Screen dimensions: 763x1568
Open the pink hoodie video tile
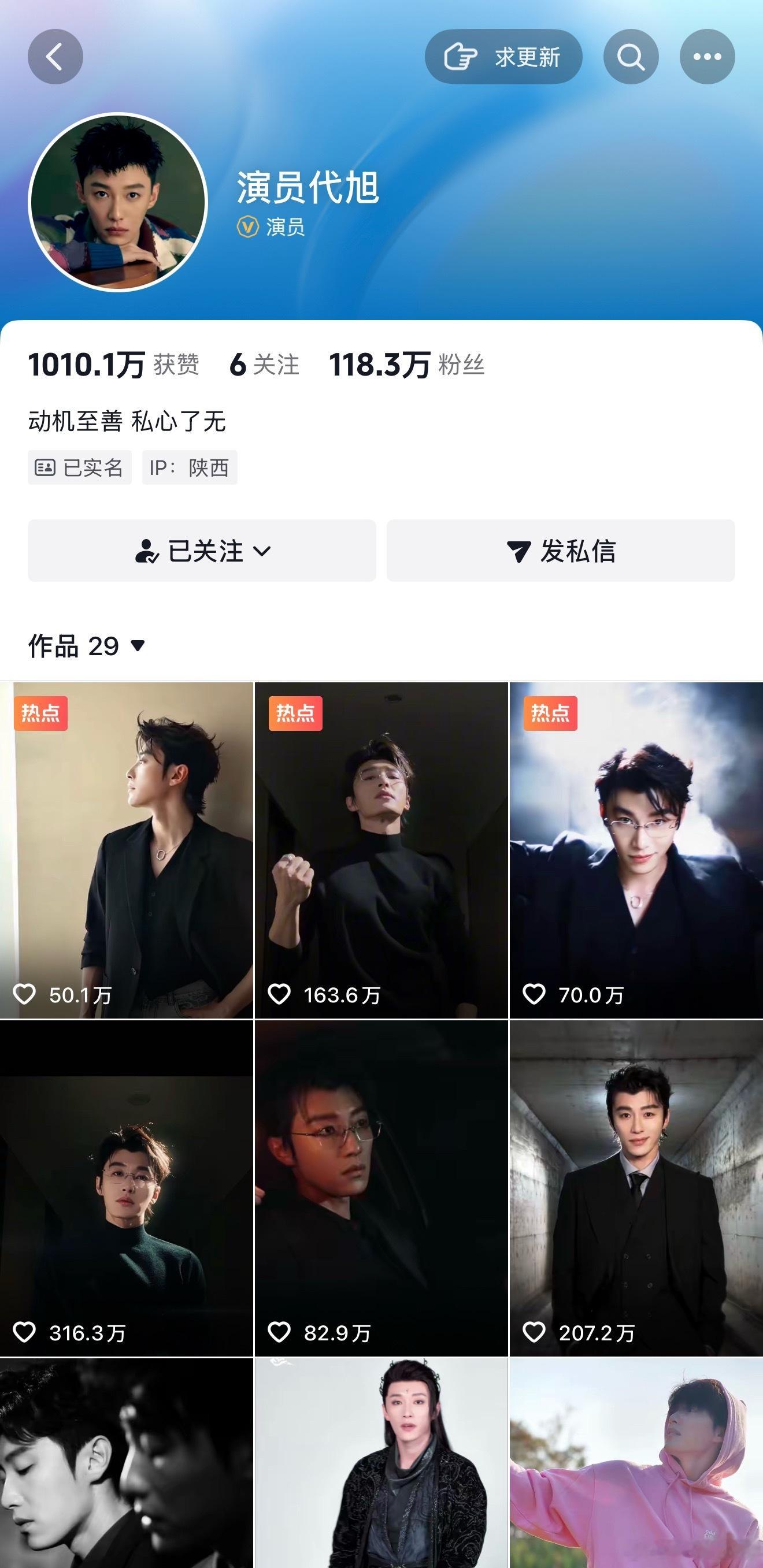tap(636, 1464)
